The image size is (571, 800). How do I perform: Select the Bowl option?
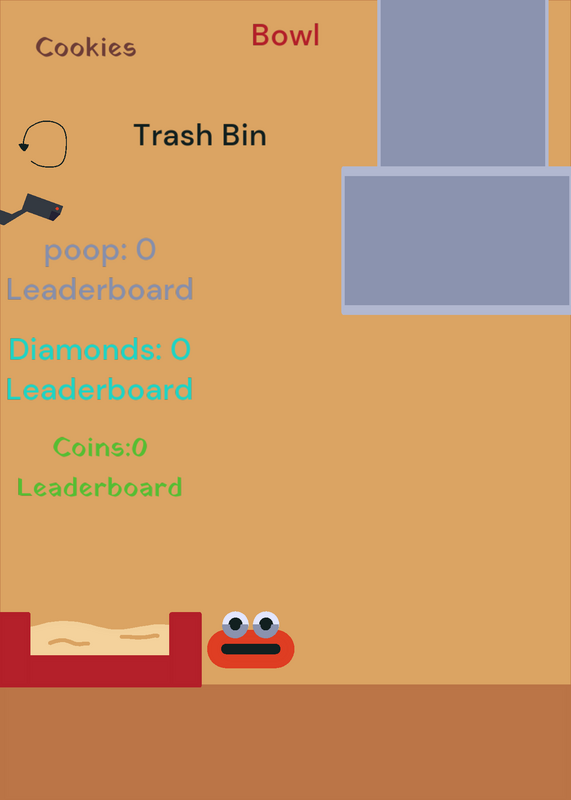point(285,36)
